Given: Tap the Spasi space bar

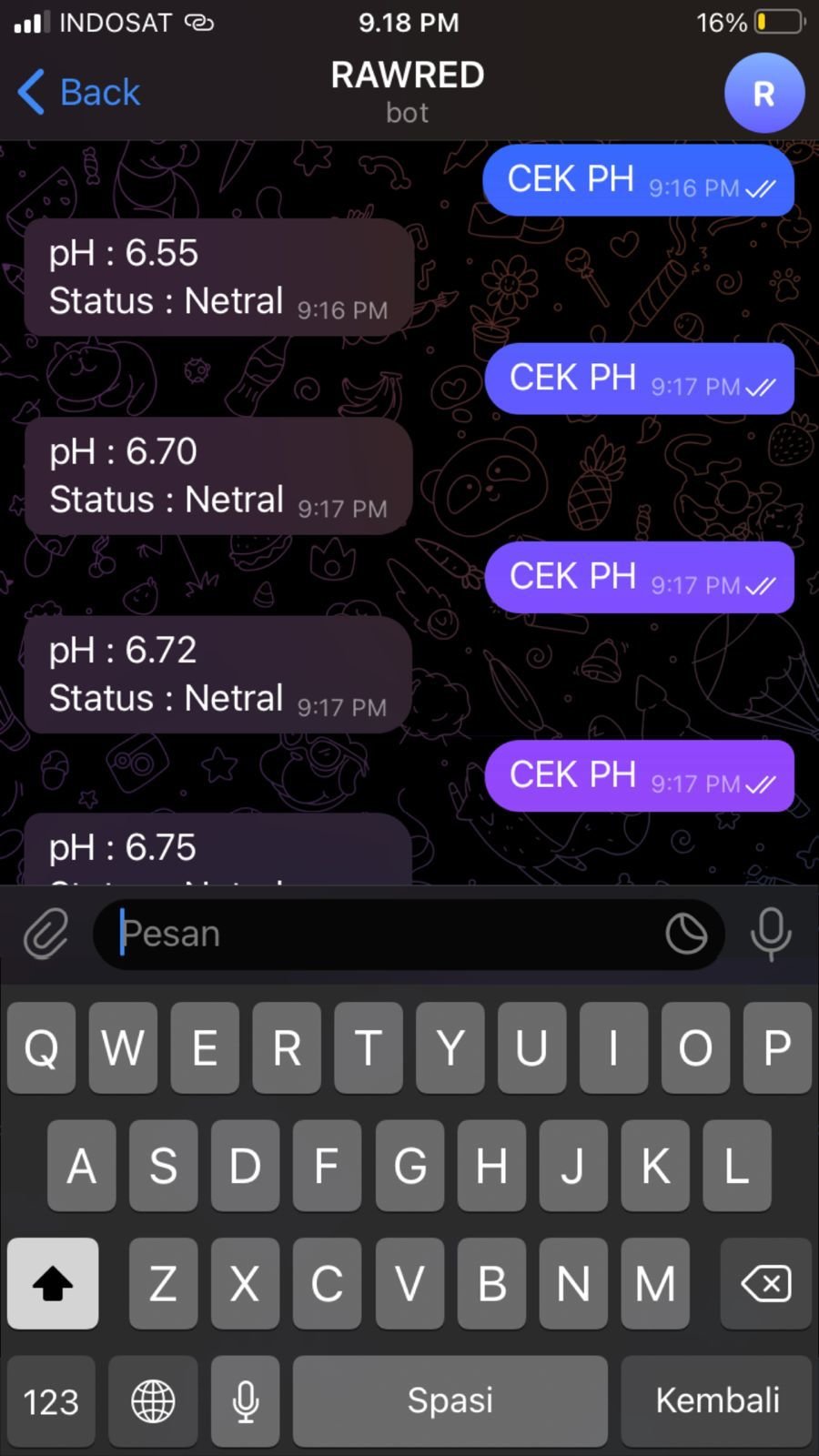Looking at the screenshot, I should tap(450, 1401).
